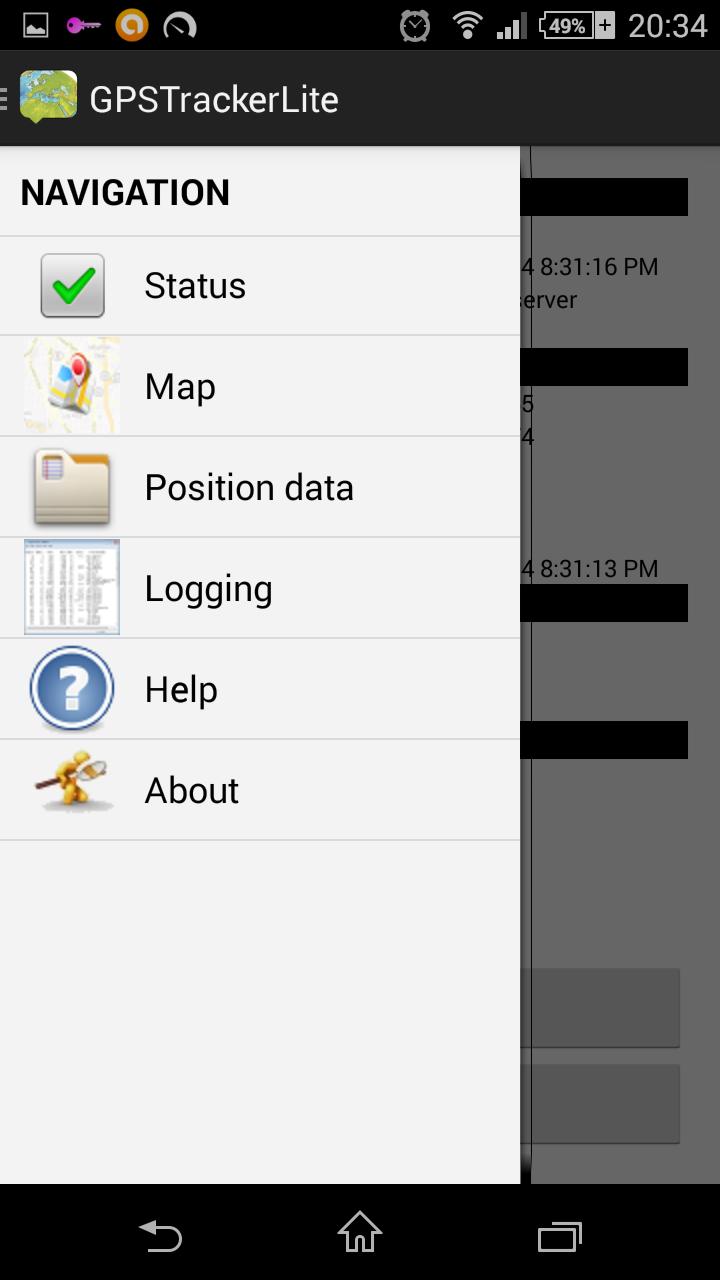Tap the system back button
Image resolution: width=720 pixels, height=1280 pixels.
160,1236
